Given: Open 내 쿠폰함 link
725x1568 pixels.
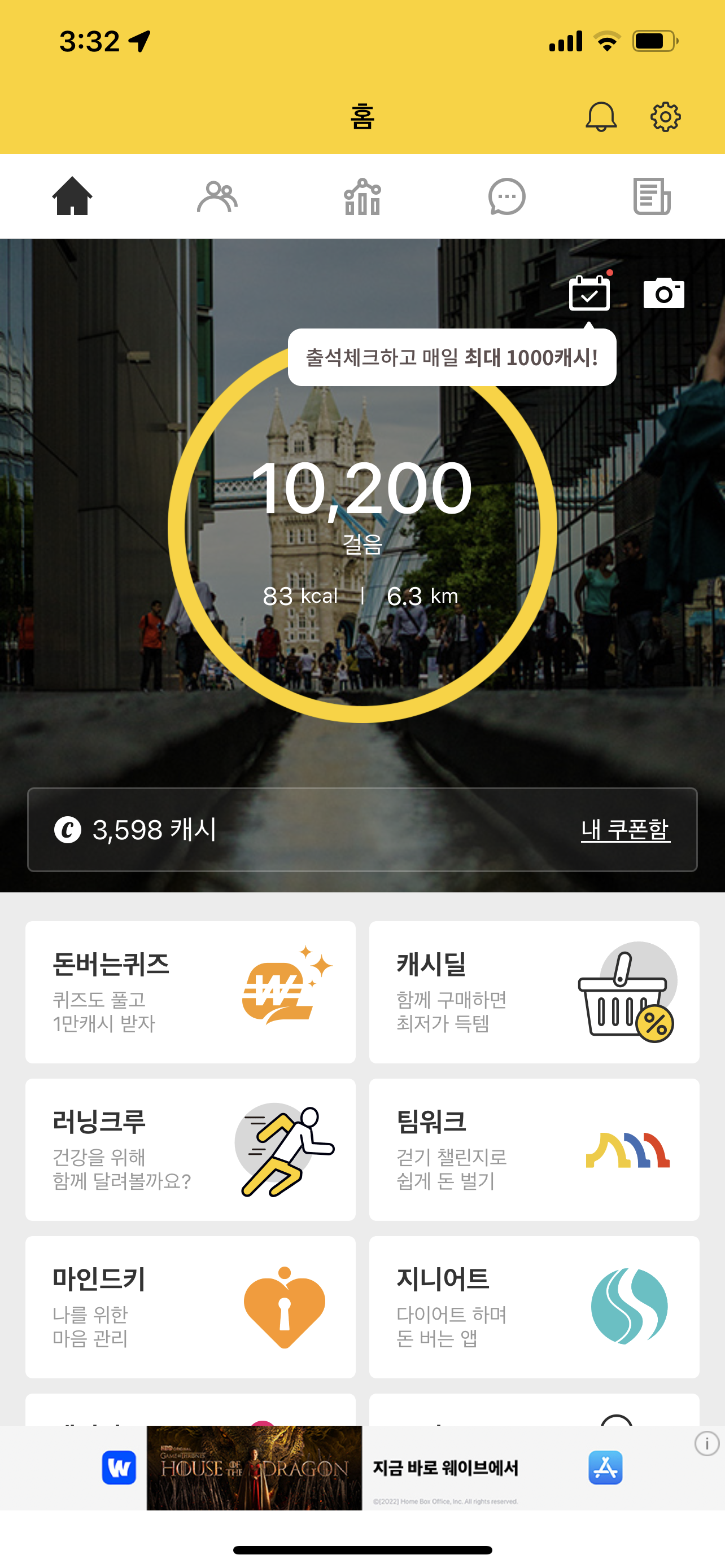Looking at the screenshot, I should click(x=625, y=829).
